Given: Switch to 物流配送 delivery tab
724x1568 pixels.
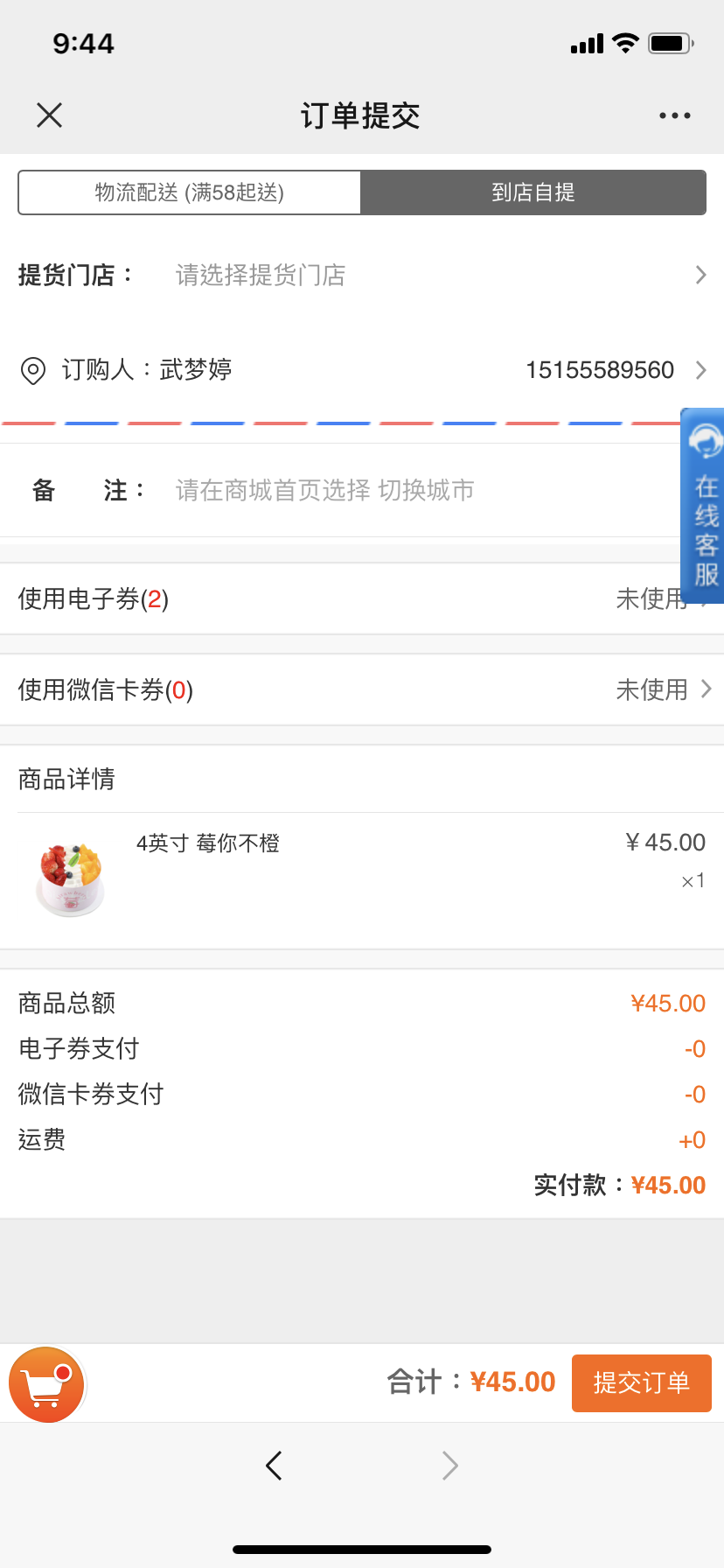Looking at the screenshot, I should tap(190, 192).
